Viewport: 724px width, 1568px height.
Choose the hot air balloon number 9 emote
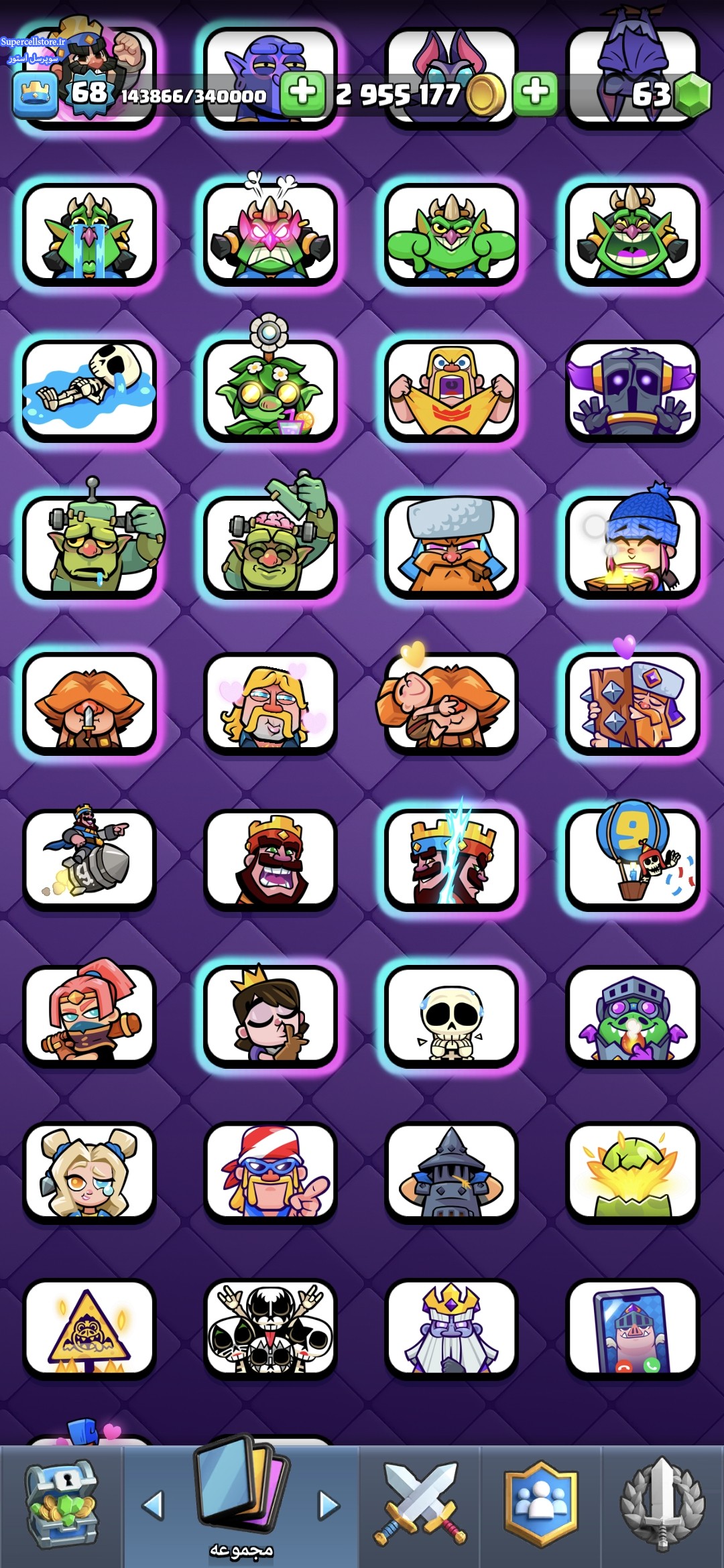(x=632, y=858)
